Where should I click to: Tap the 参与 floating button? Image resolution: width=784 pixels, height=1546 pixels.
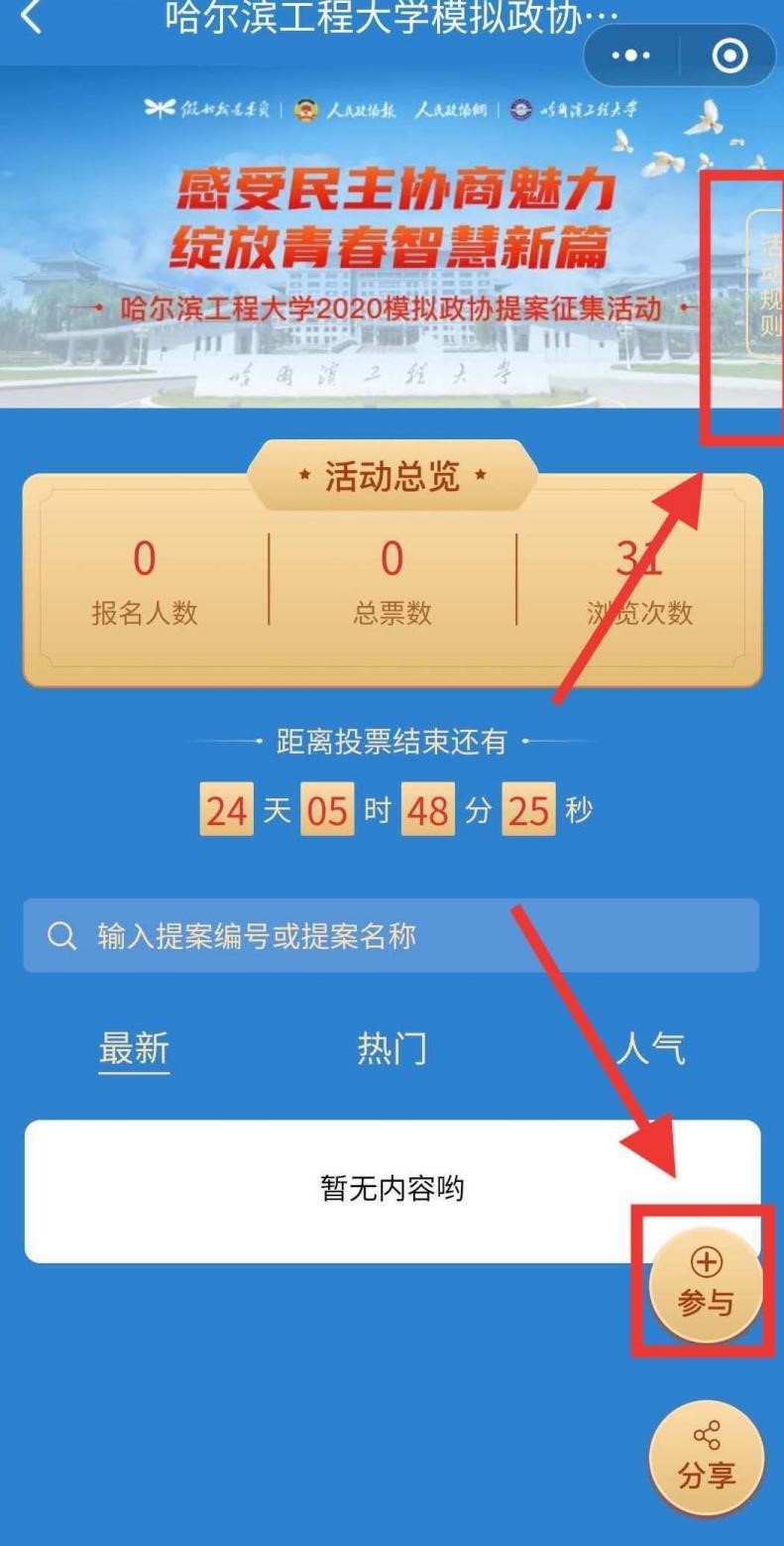tap(706, 1283)
